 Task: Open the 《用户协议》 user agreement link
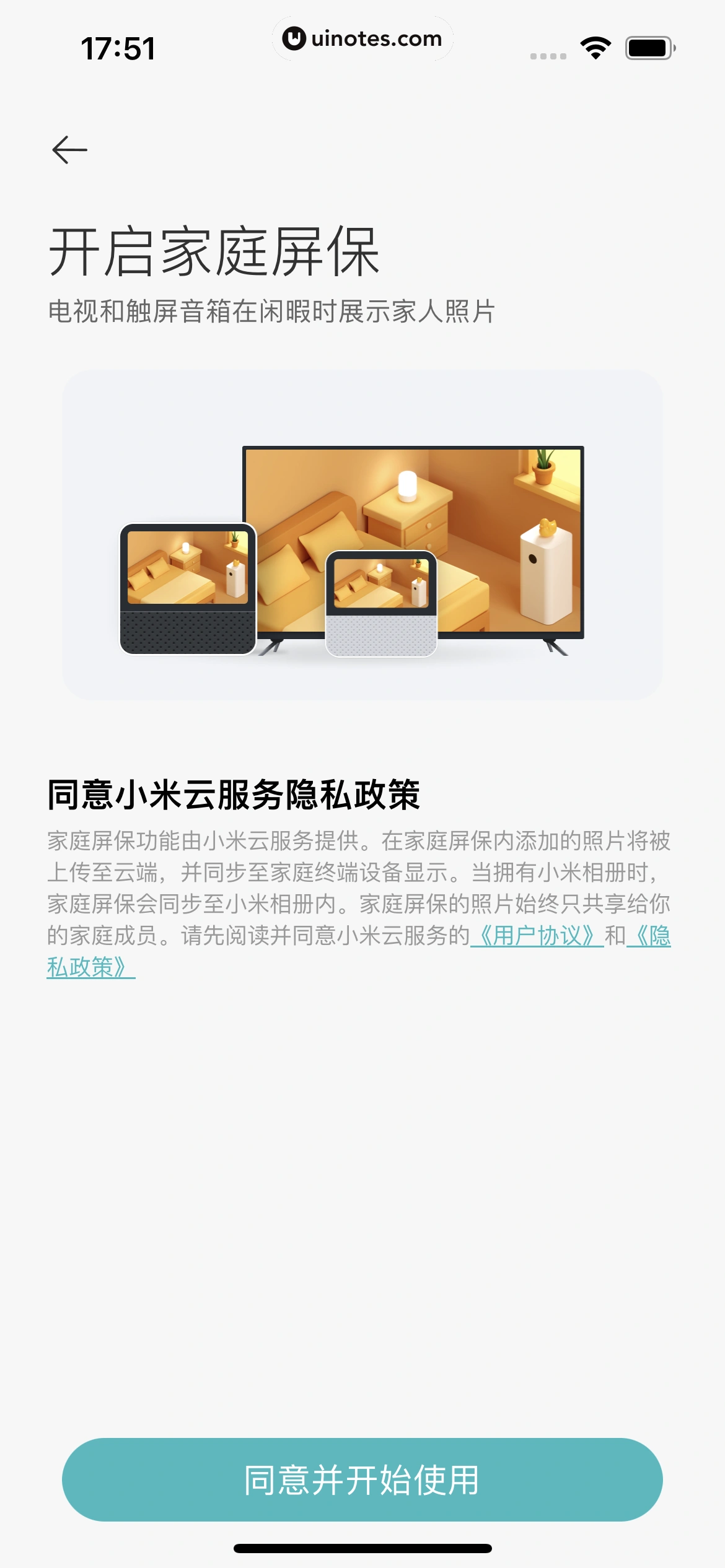coord(537,935)
